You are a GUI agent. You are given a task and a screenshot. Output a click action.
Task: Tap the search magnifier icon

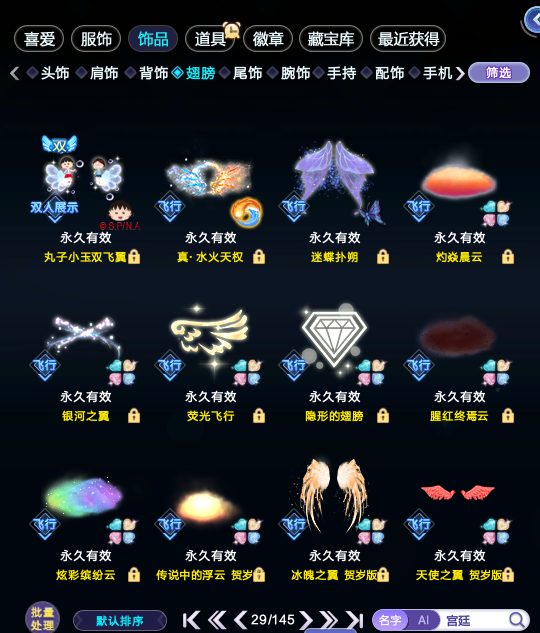[517, 620]
